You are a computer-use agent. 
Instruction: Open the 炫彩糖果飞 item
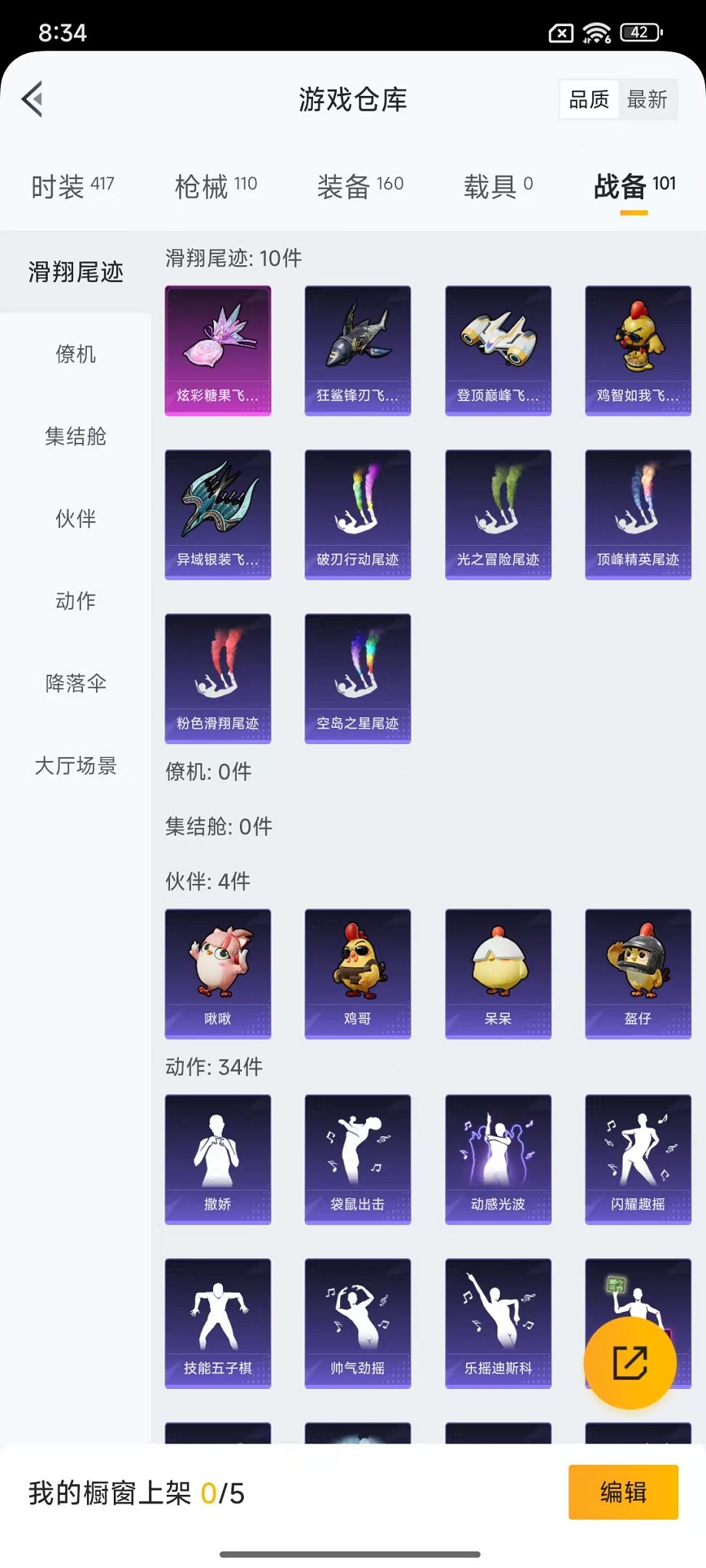(x=218, y=350)
